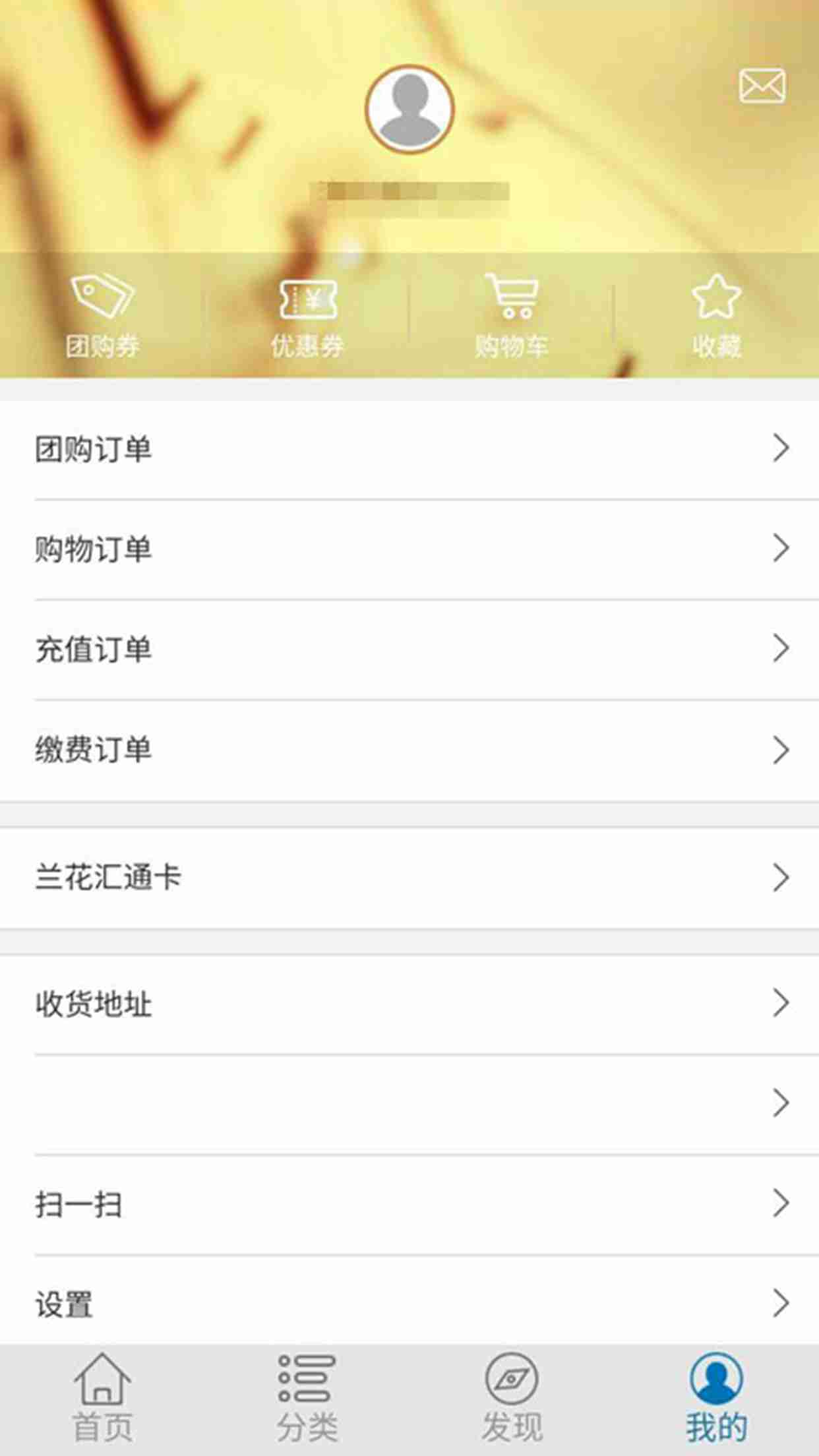Image resolution: width=819 pixels, height=1456 pixels.
Task: Manage 收货地址 shipping addresses
Action: 409,1004
